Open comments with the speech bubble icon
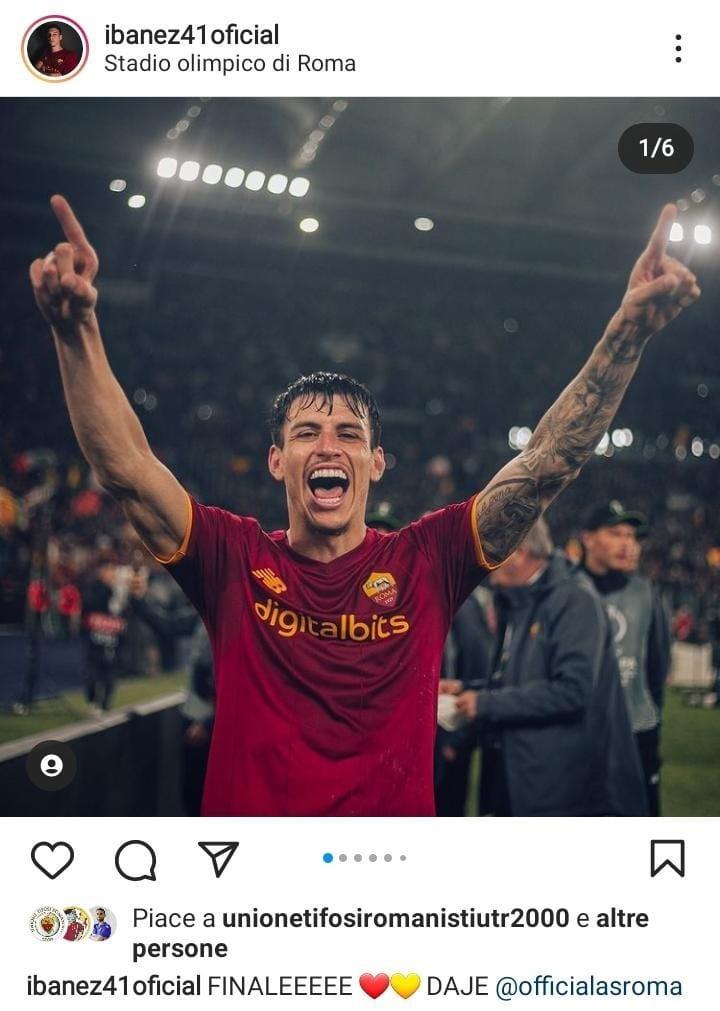Image resolution: width=720 pixels, height=1011 pixels. pos(135,859)
